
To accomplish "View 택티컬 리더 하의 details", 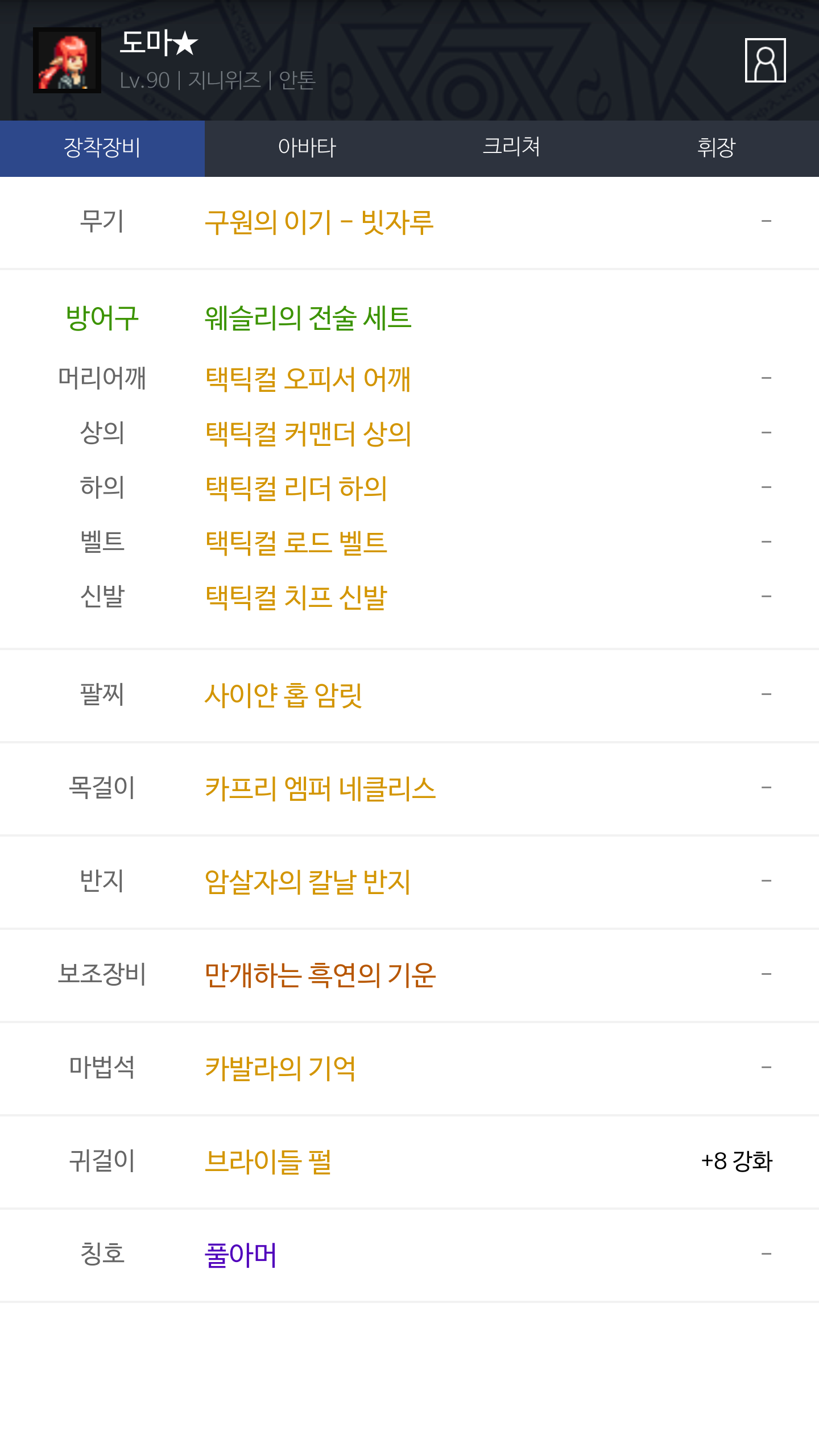I will (x=296, y=488).
